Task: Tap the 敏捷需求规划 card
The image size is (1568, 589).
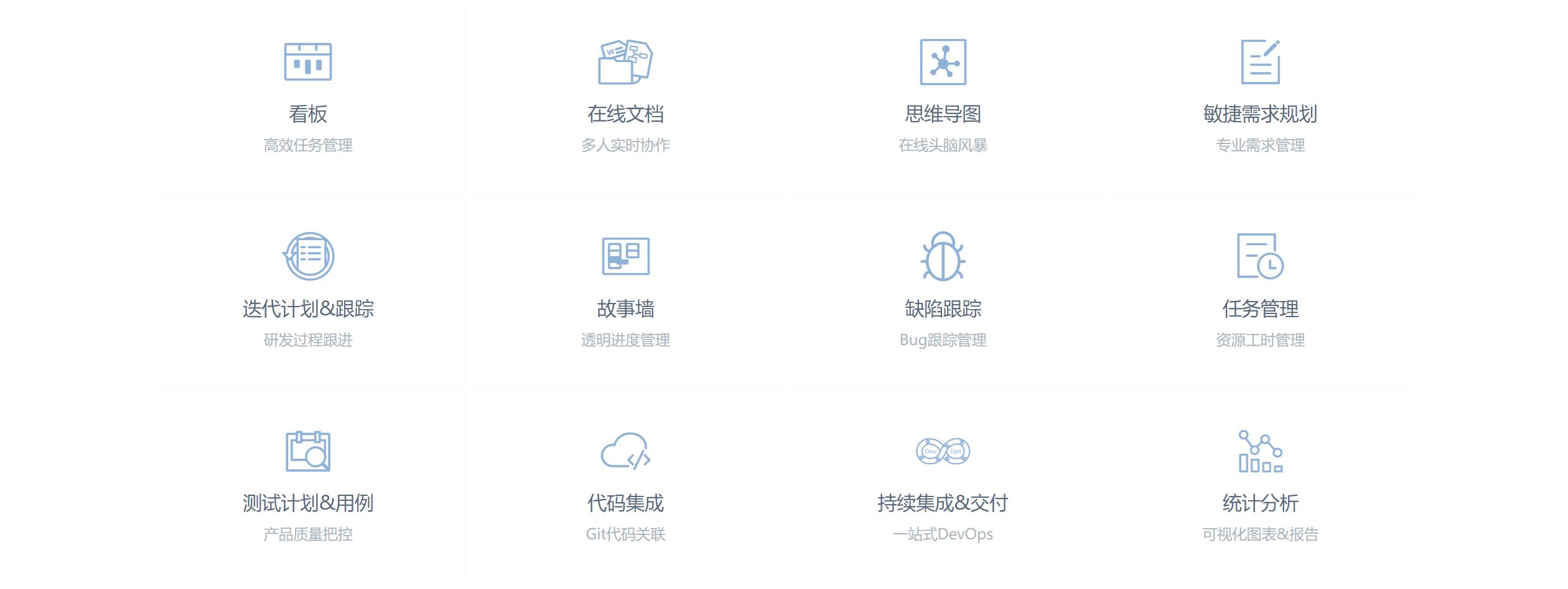Action: 1260,98
